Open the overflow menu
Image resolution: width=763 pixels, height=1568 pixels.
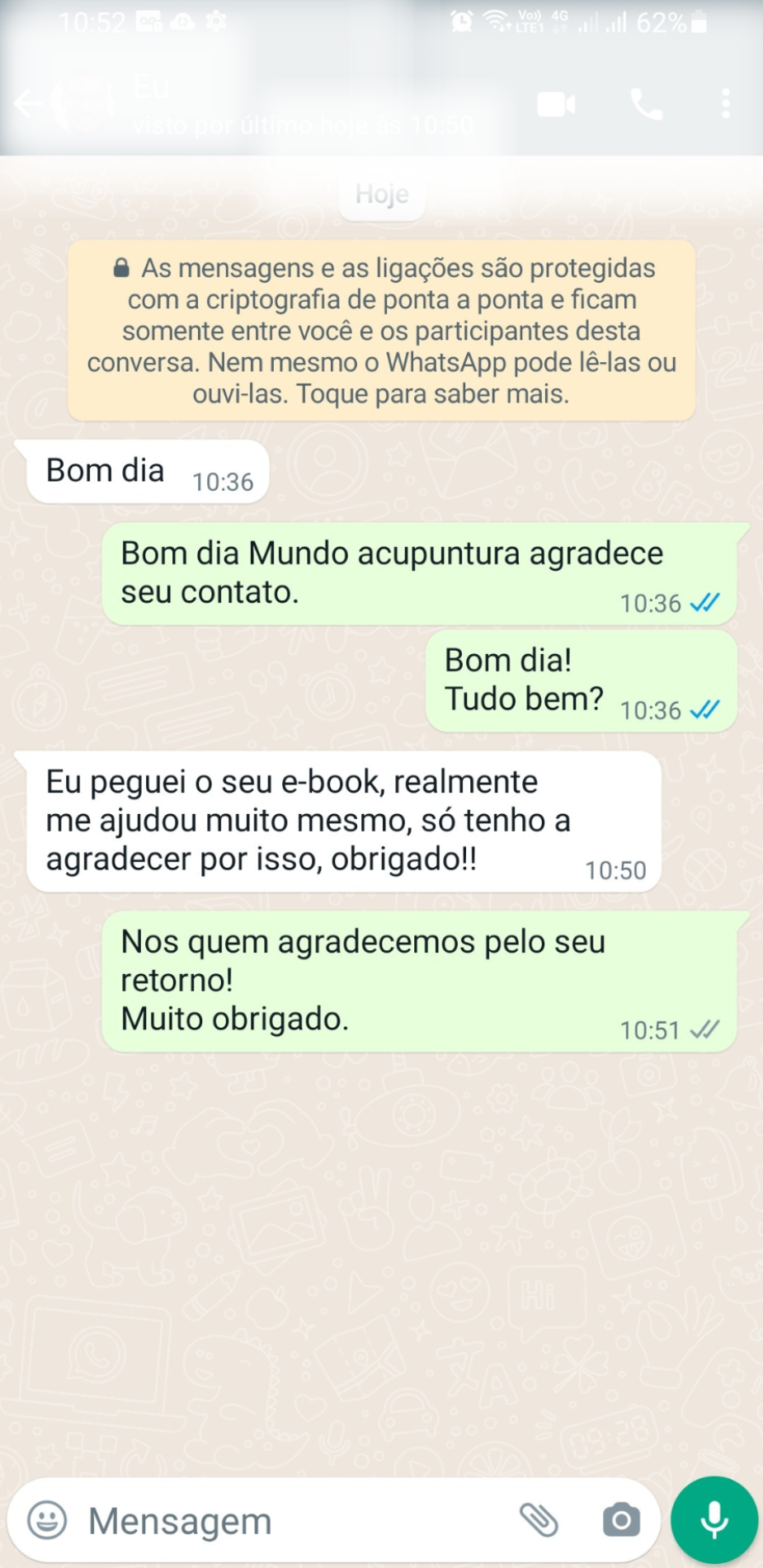726,105
